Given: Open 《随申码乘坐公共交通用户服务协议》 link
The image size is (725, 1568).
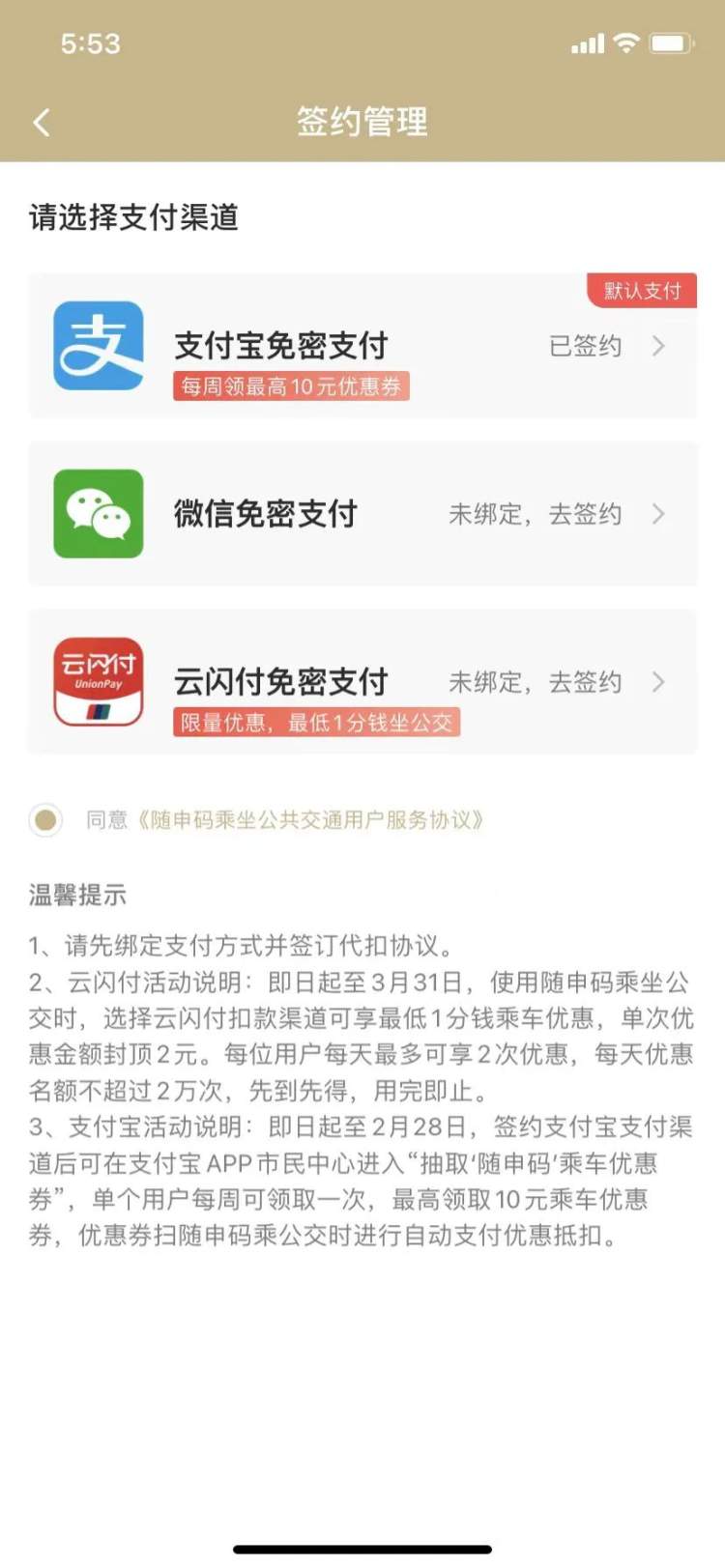Looking at the screenshot, I should coord(307,820).
